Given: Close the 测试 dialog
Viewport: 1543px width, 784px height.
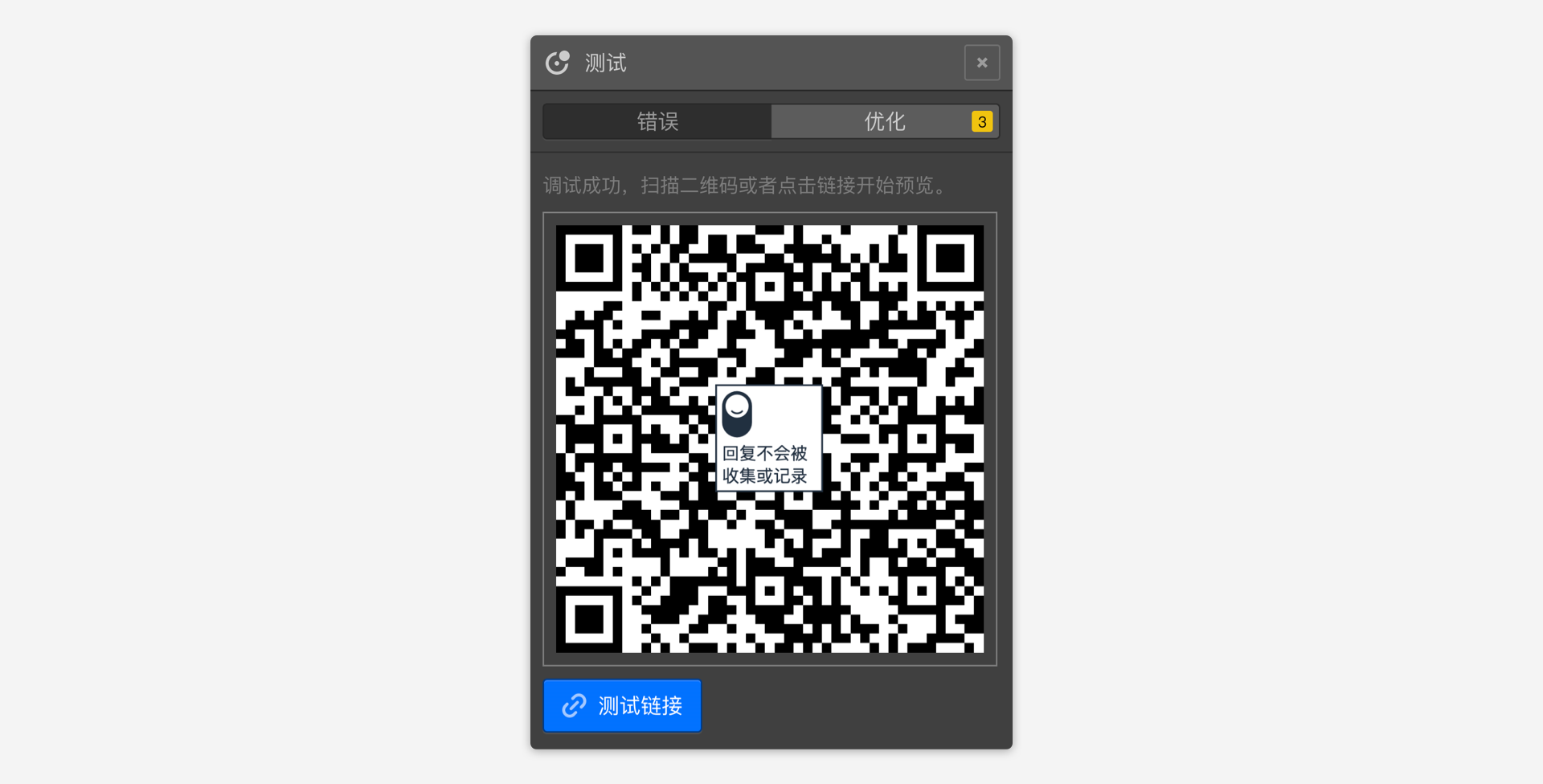Looking at the screenshot, I should click(x=981, y=63).
